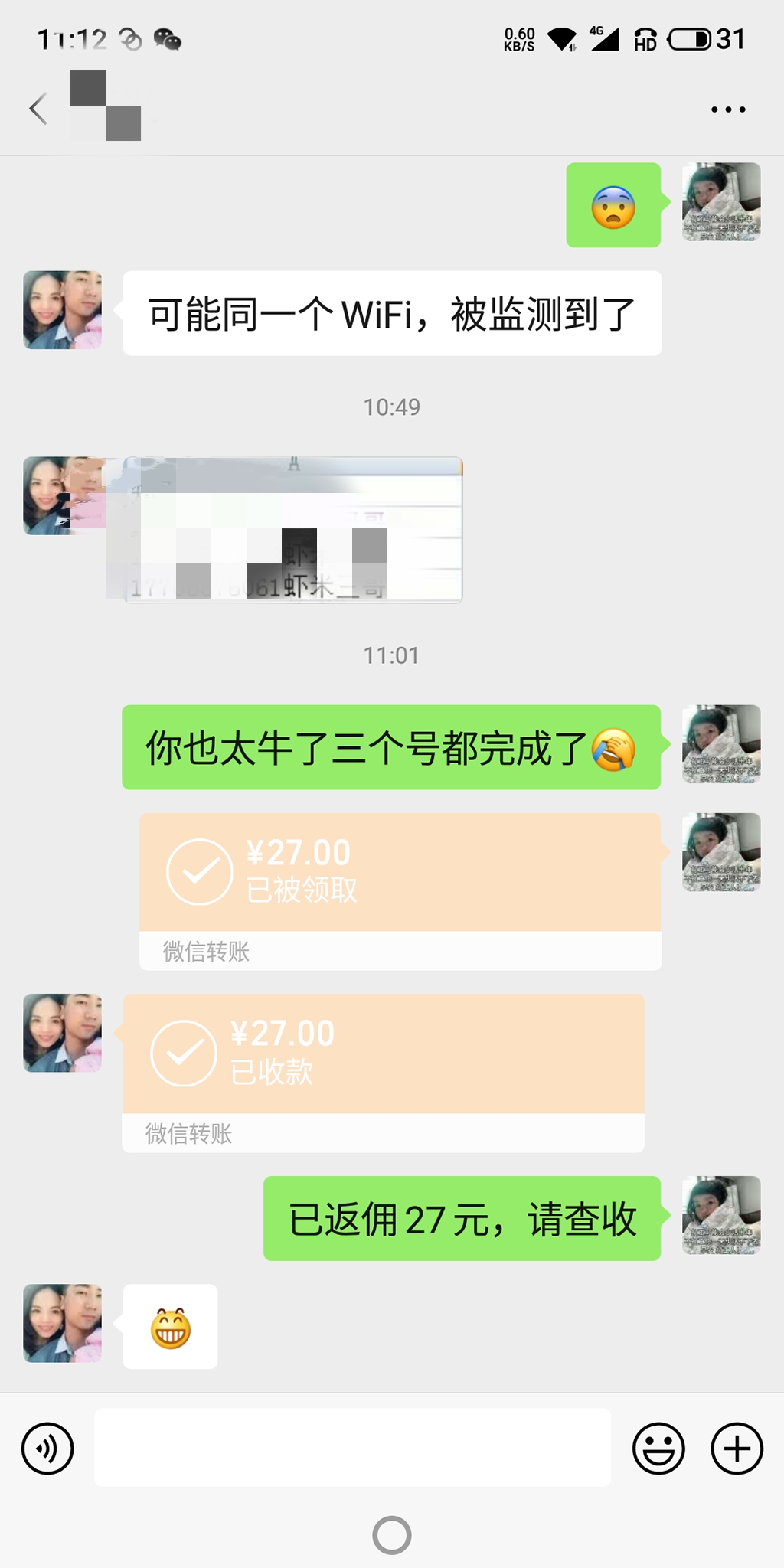Tap the system home button
This screenshot has width=784, height=1568.
[x=392, y=1535]
